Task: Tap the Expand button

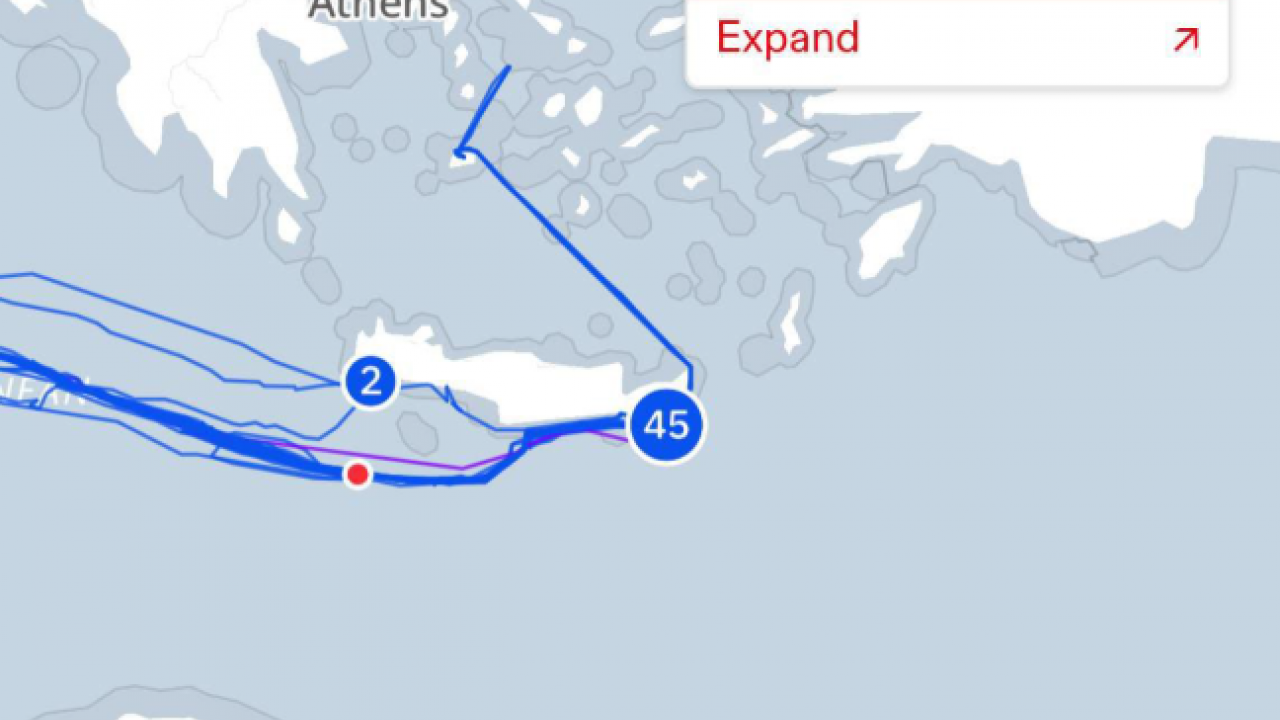Action: 955,40
